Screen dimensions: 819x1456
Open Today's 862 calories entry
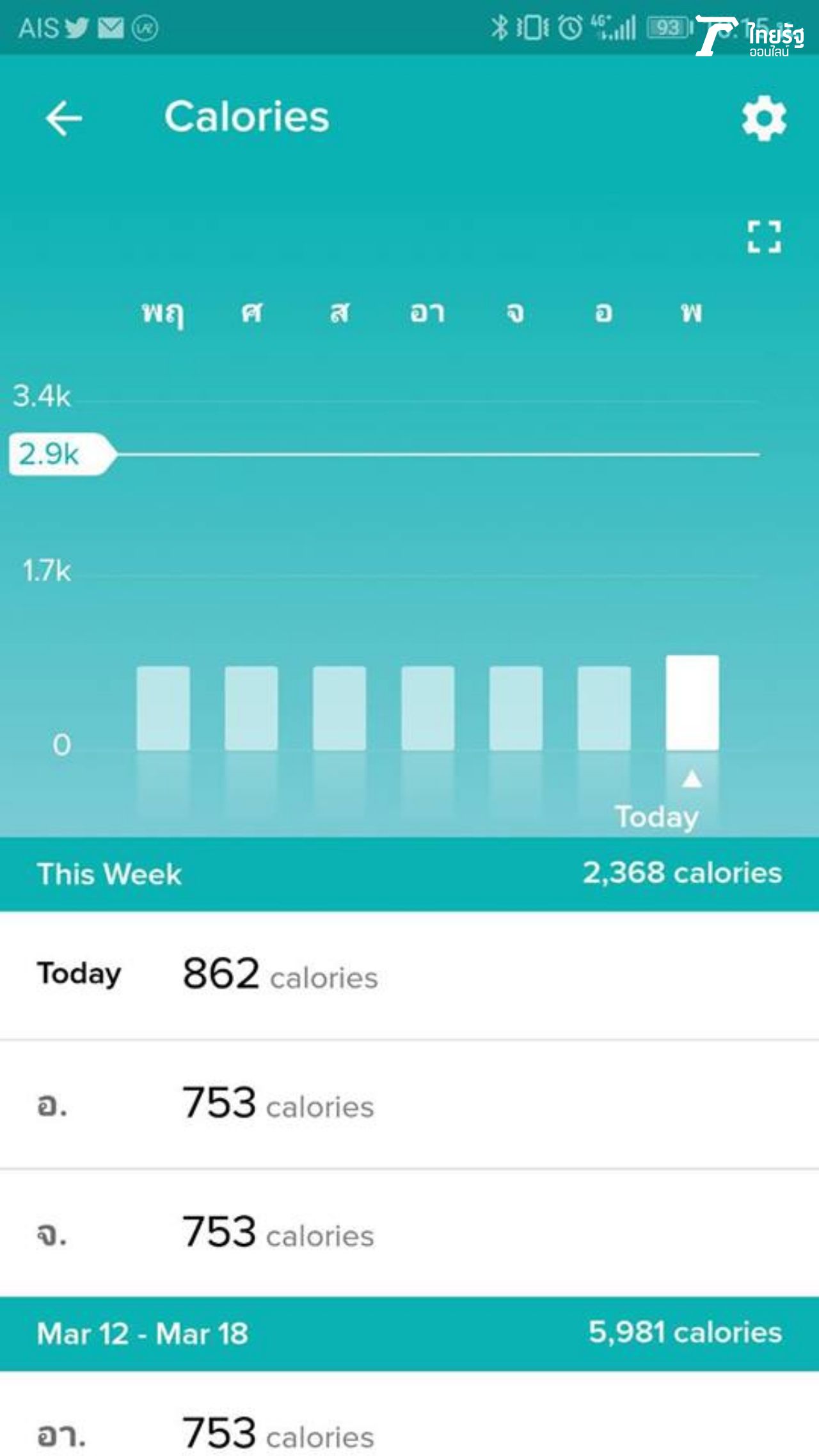(409, 975)
